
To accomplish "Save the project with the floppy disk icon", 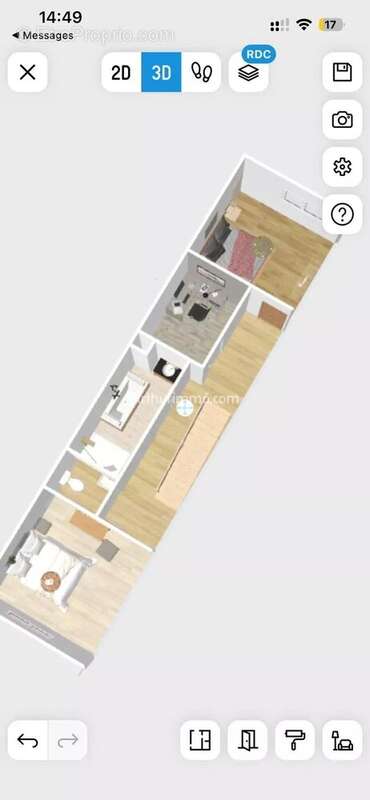I will (x=342, y=72).
